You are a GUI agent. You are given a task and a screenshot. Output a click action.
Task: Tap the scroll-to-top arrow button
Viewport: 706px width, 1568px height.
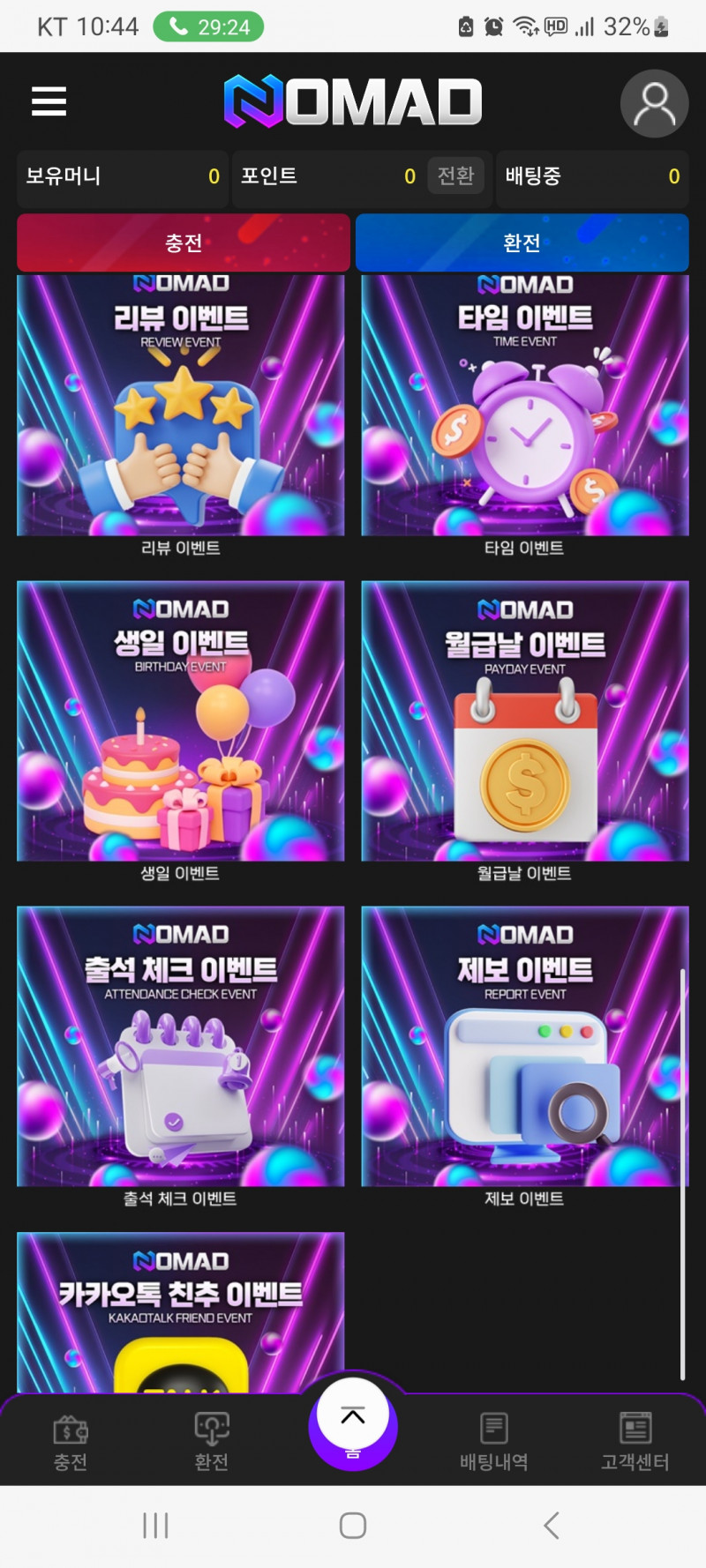click(353, 1416)
